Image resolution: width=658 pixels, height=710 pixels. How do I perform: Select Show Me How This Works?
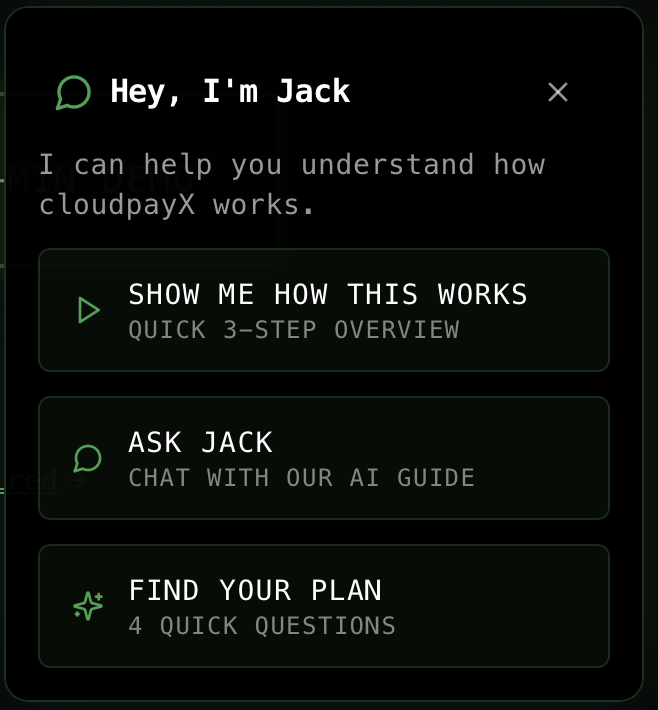point(323,310)
